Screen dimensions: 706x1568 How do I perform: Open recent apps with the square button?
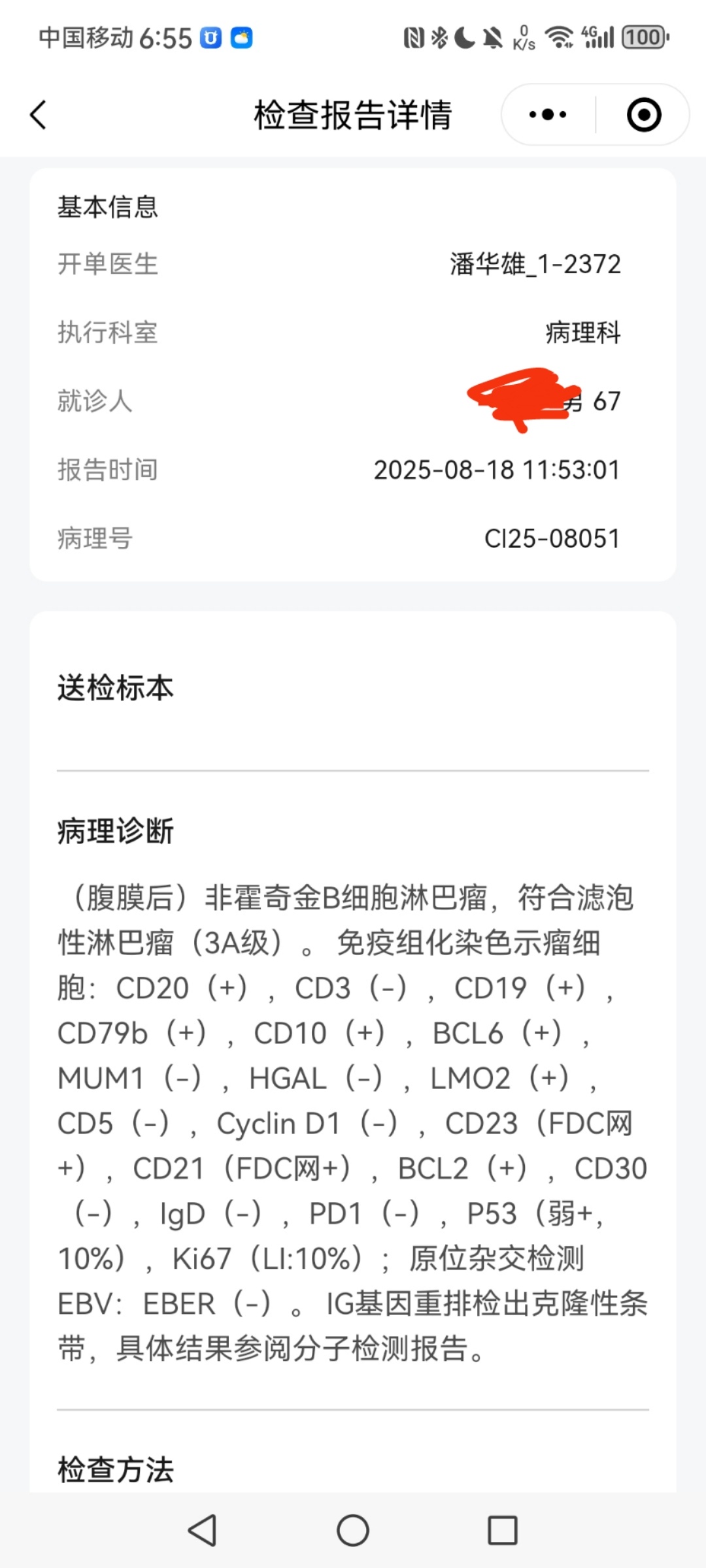click(x=503, y=1530)
